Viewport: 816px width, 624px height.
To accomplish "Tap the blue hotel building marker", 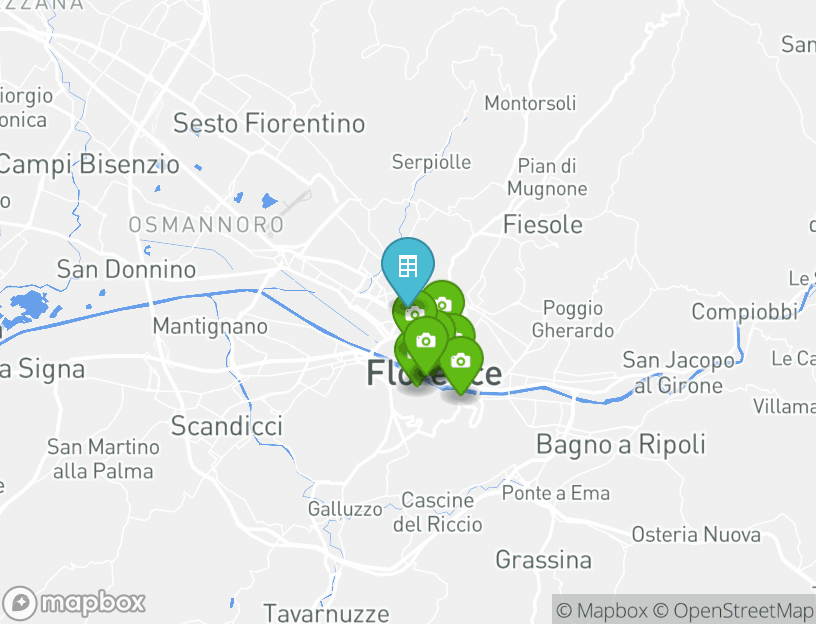I will click(407, 266).
